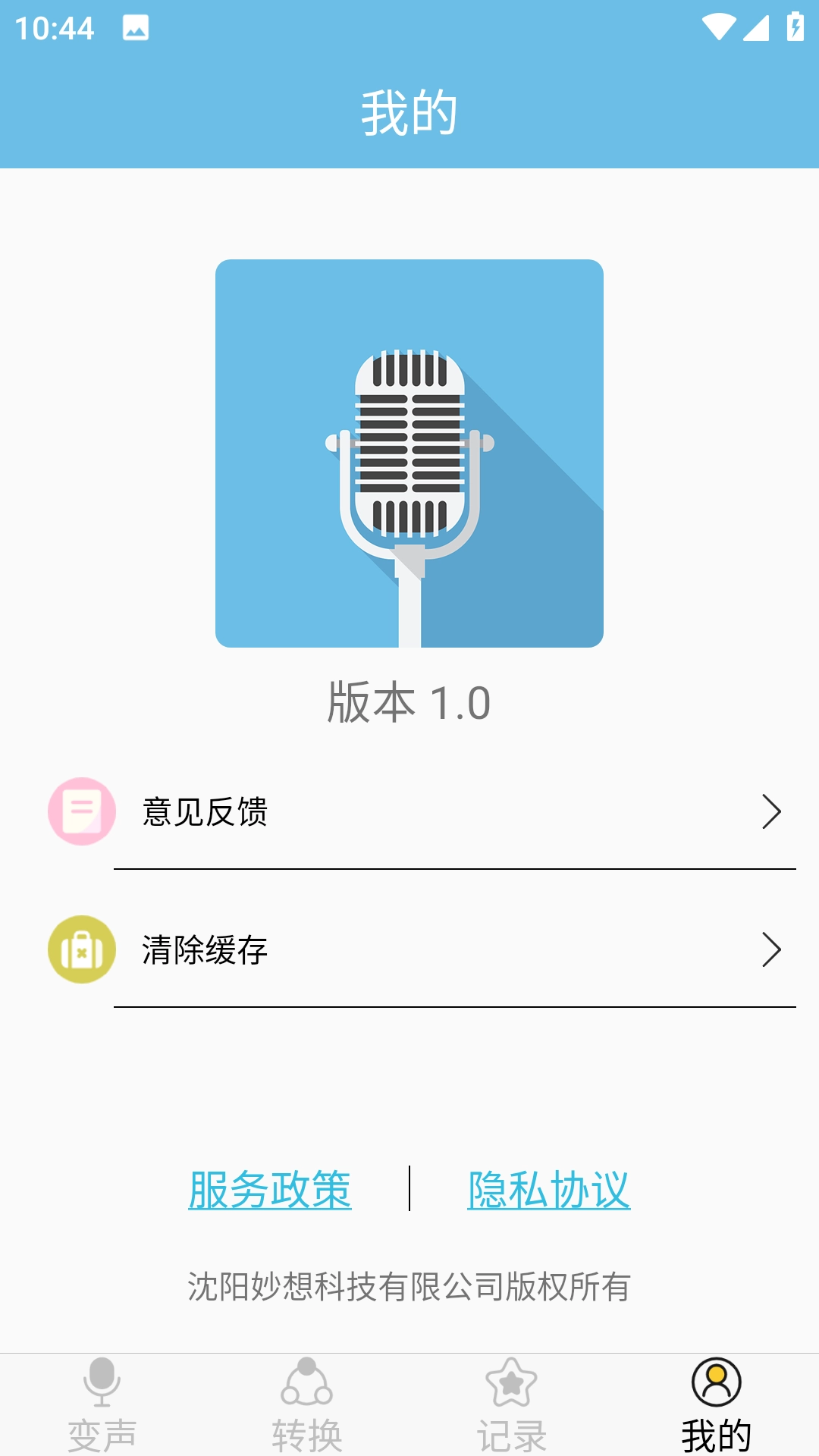Switch to the 变声 voice changer tab
The width and height of the screenshot is (819, 1456).
pyautogui.click(x=102, y=1404)
